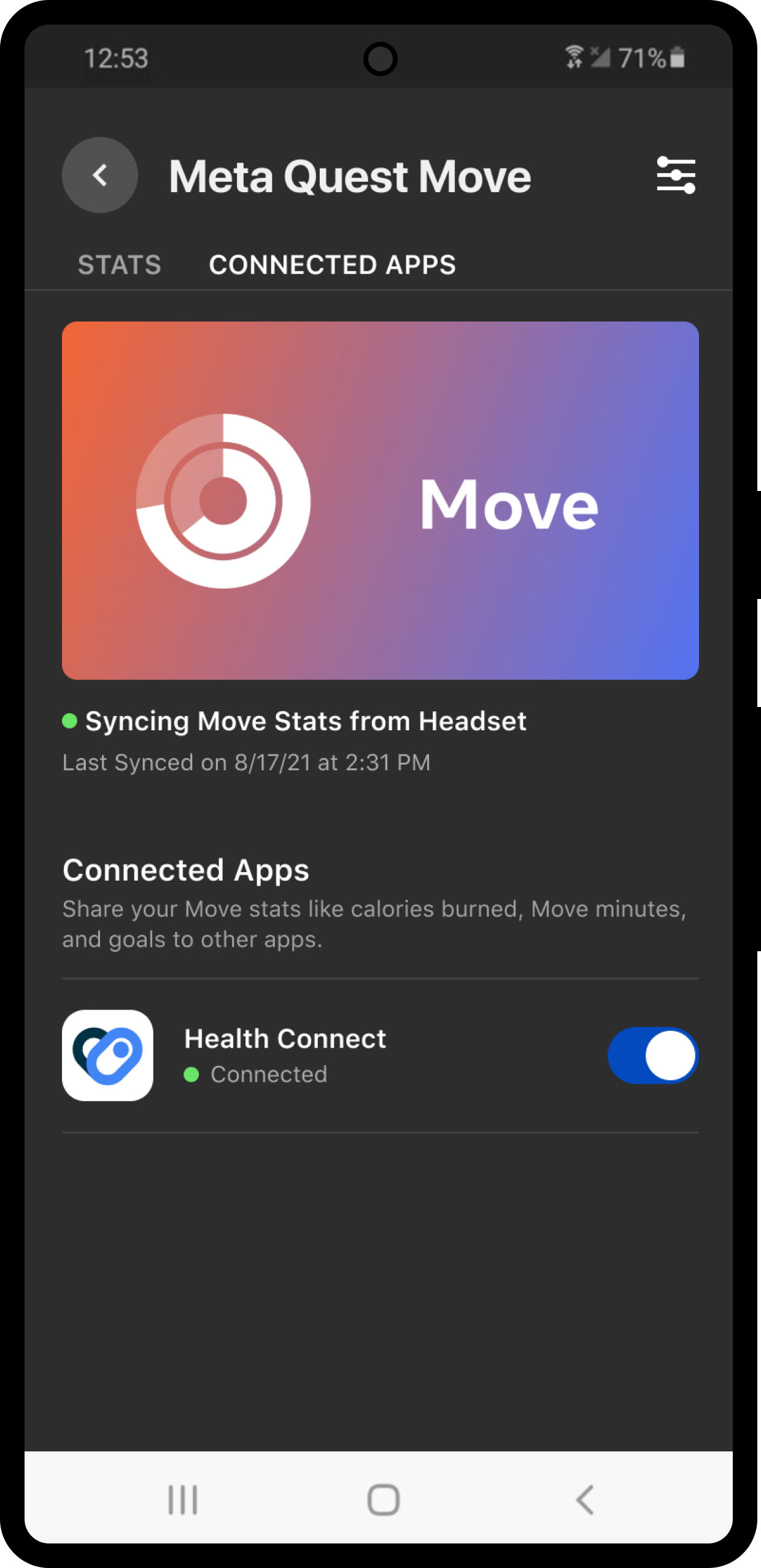Switch to the Stats tab
This screenshot has width=761, height=1568.
pyautogui.click(x=119, y=265)
